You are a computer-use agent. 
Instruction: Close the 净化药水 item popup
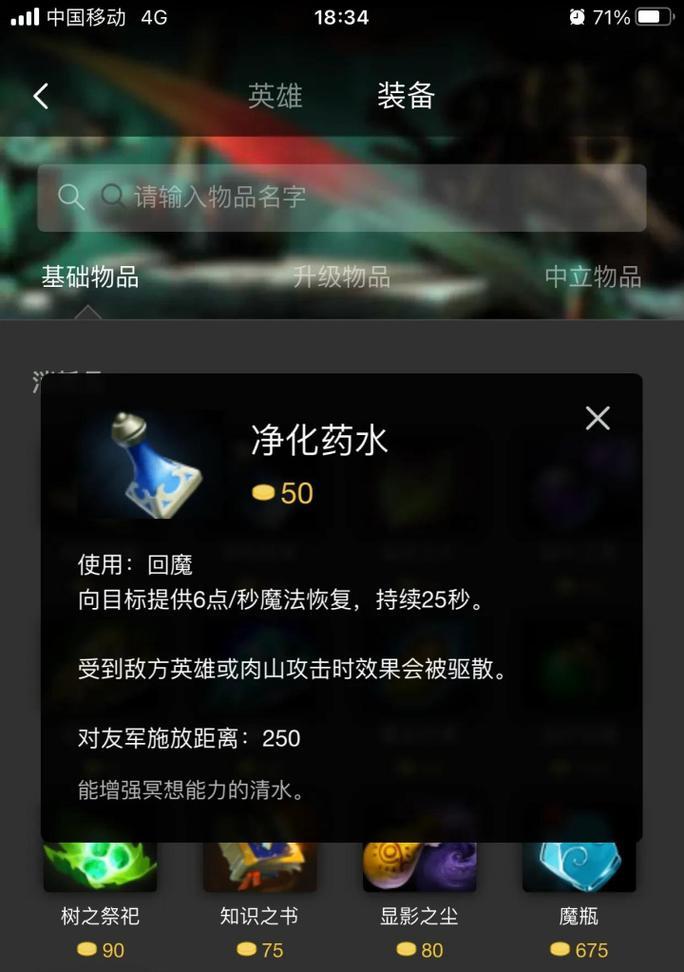[597, 418]
